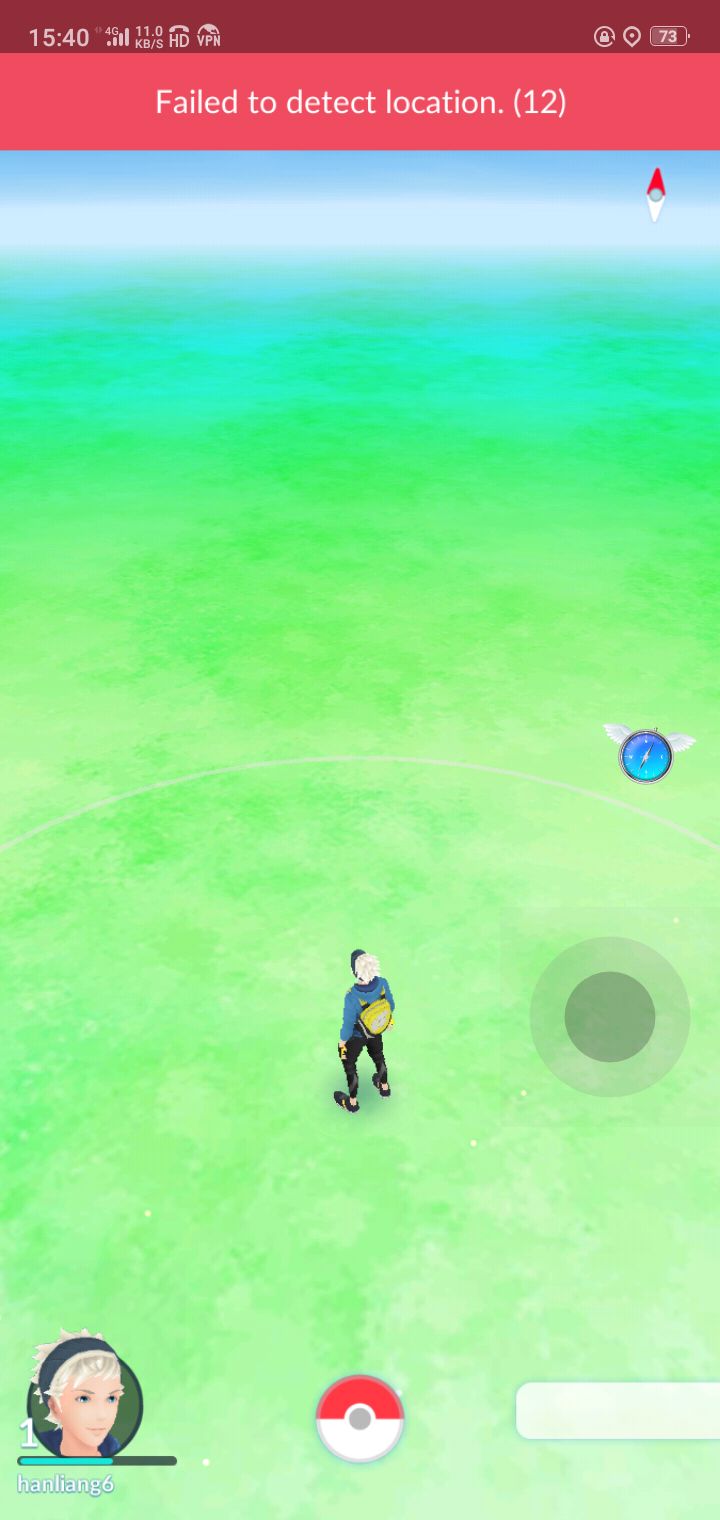Tap the compass to reorient map
This screenshot has width=720, height=1520.
(655, 194)
